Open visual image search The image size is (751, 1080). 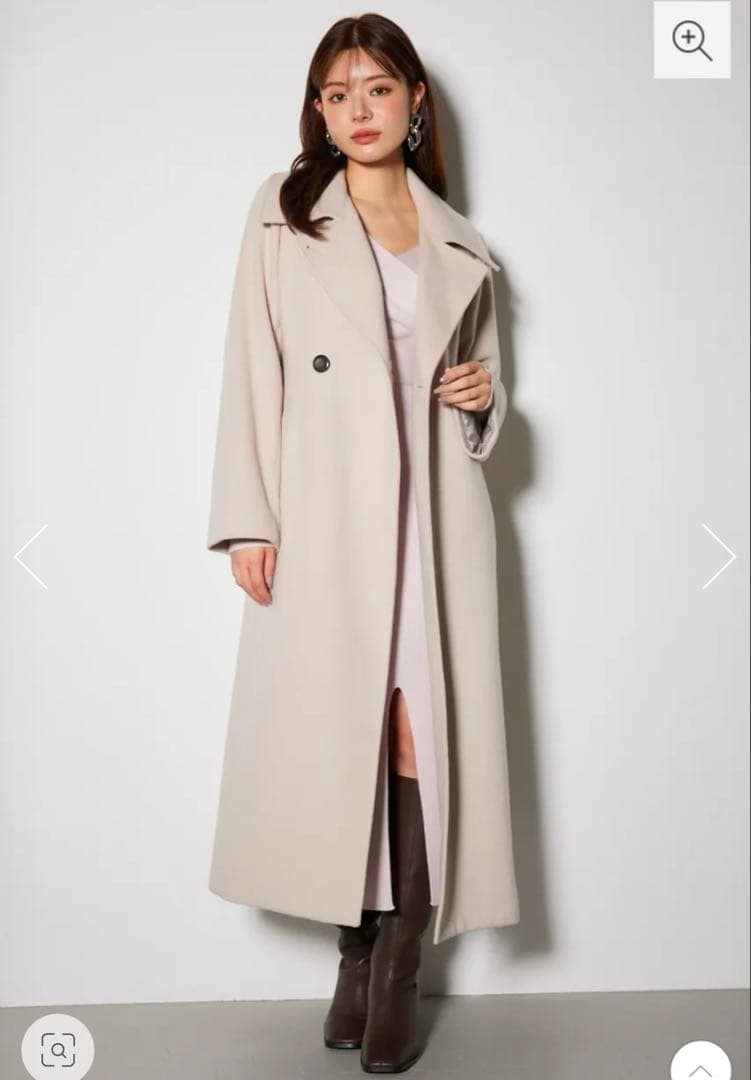pyautogui.click(x=58, y=1049)
